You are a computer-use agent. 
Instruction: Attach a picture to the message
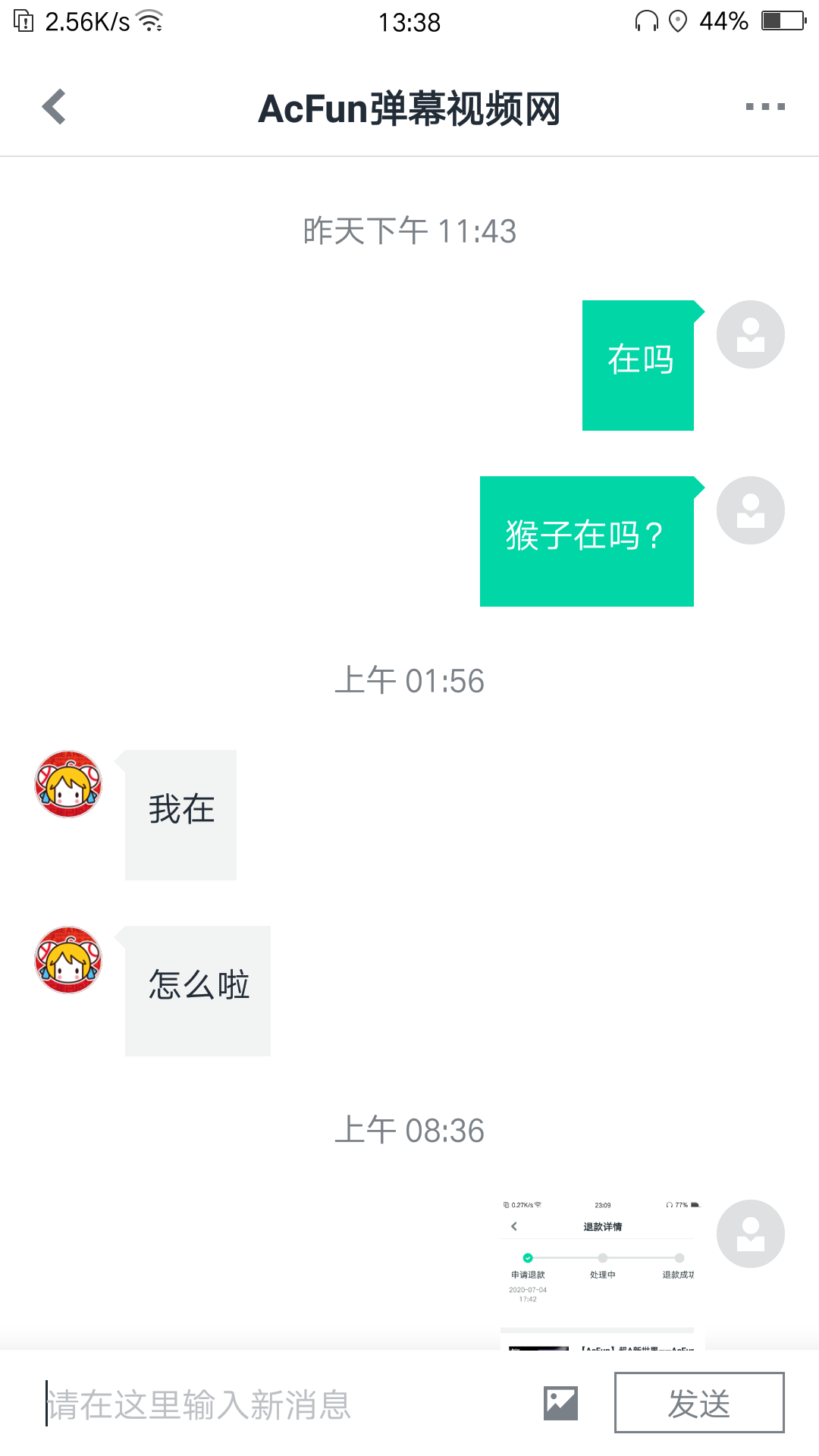pos(560,1404)
